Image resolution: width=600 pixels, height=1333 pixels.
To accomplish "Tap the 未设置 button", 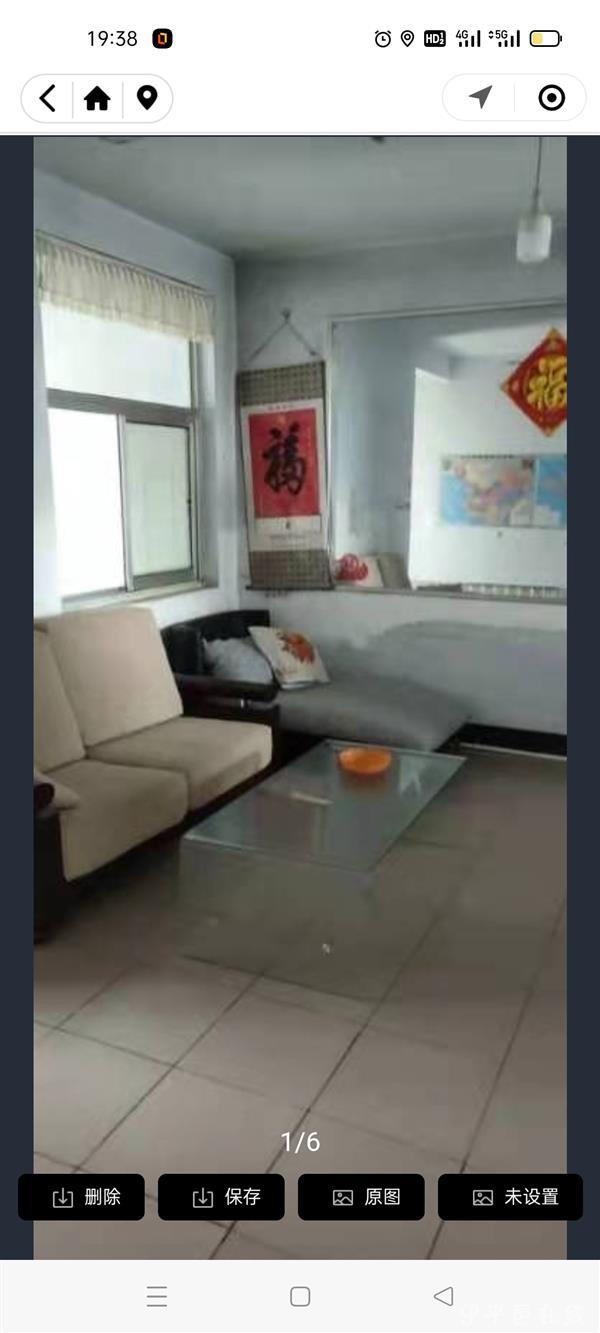I will click(510, 1197).
